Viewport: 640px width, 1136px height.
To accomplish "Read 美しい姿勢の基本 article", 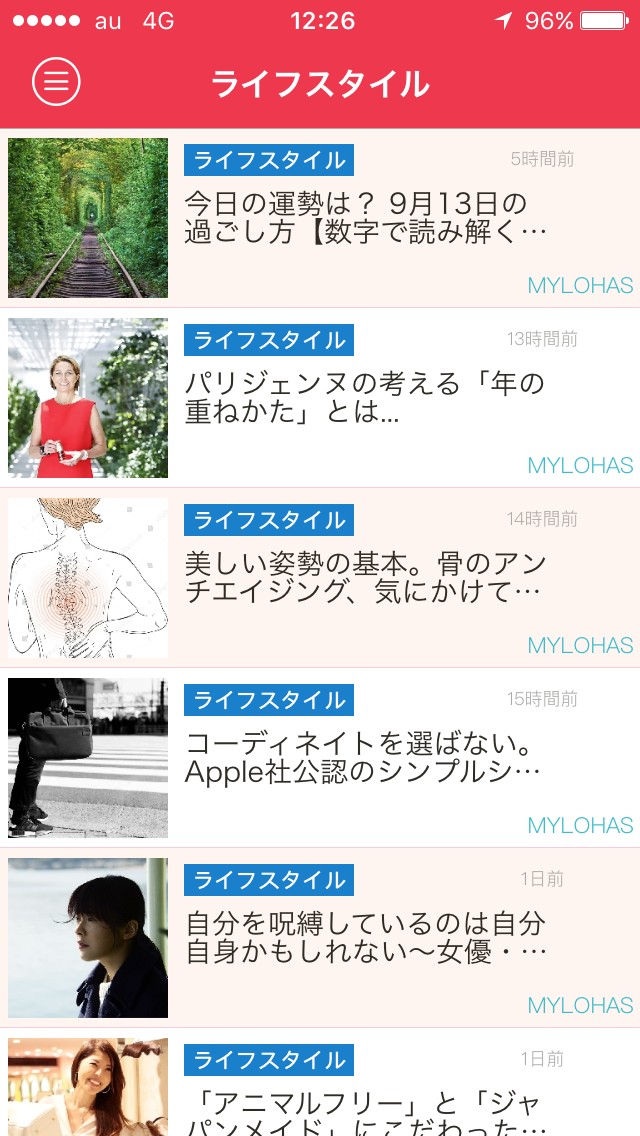I will [x=366, y=578].
